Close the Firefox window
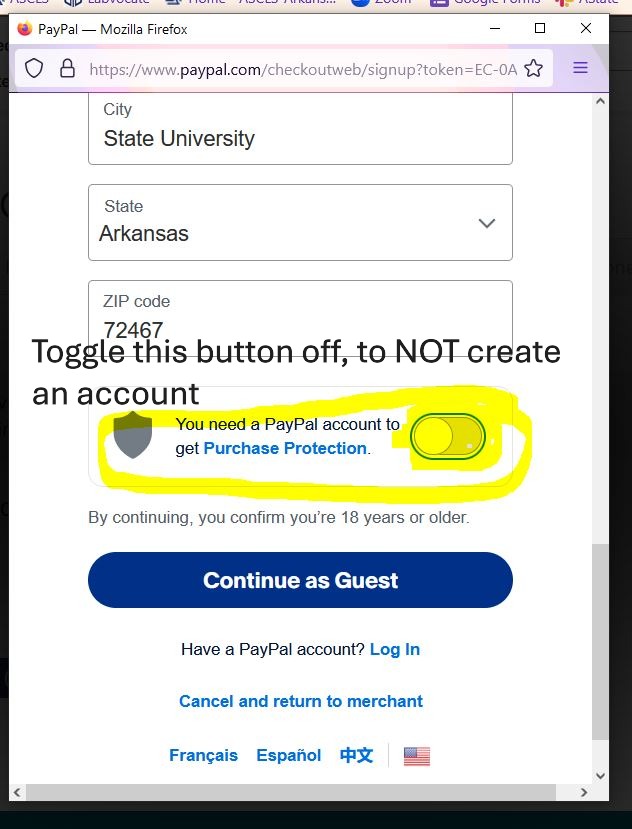Screen dimensions: 632x829 [587, 28]
